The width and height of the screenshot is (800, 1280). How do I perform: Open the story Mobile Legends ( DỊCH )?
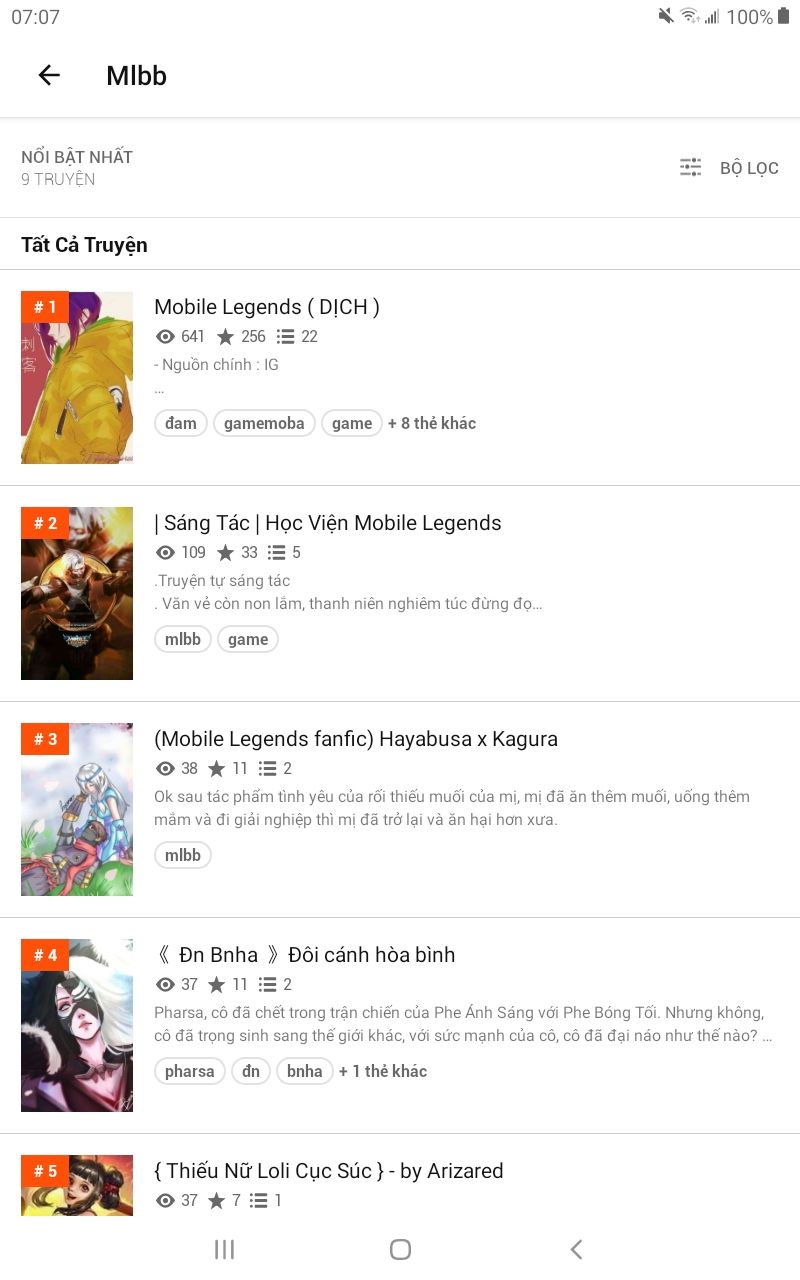pyautogui.click(x=267, y=307)
